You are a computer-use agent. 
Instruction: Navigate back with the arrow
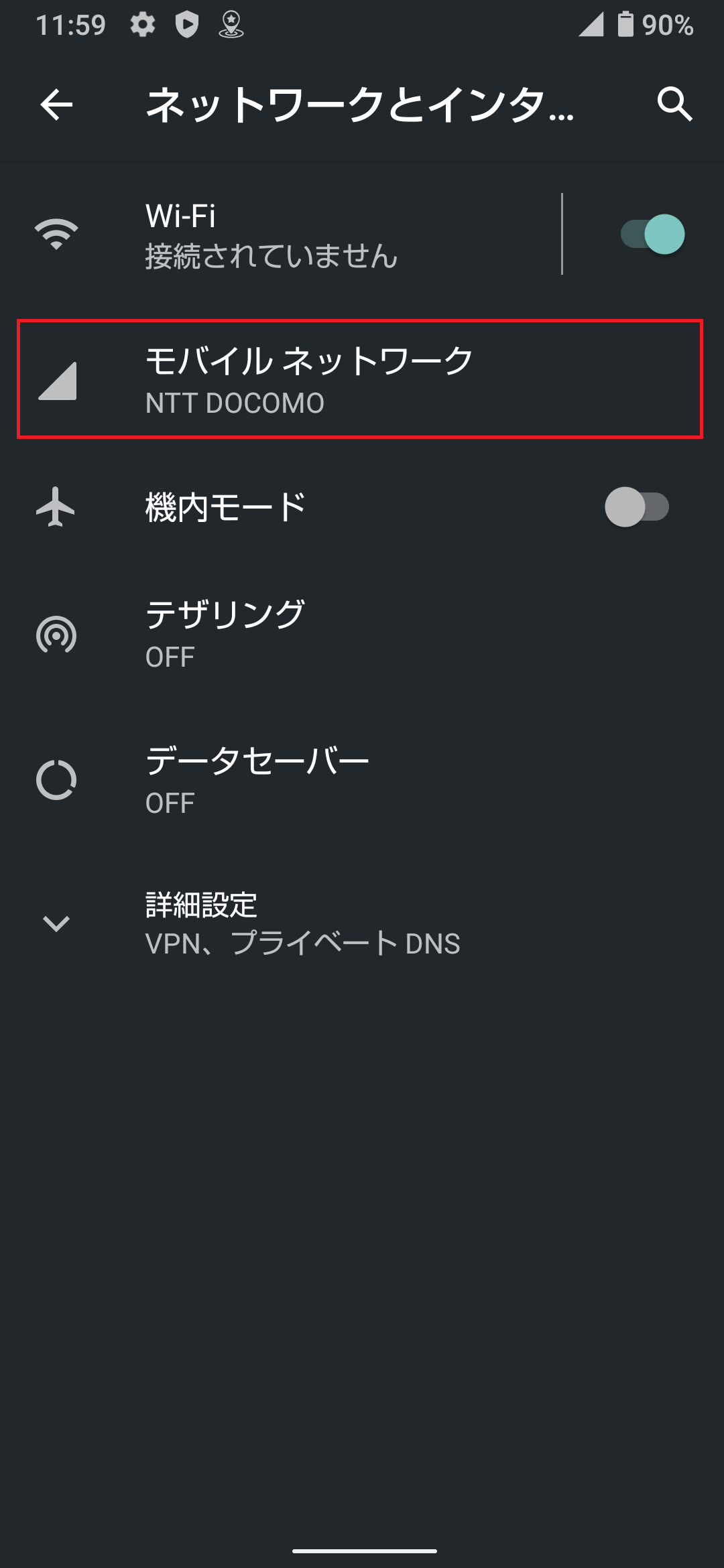(54, 105)
